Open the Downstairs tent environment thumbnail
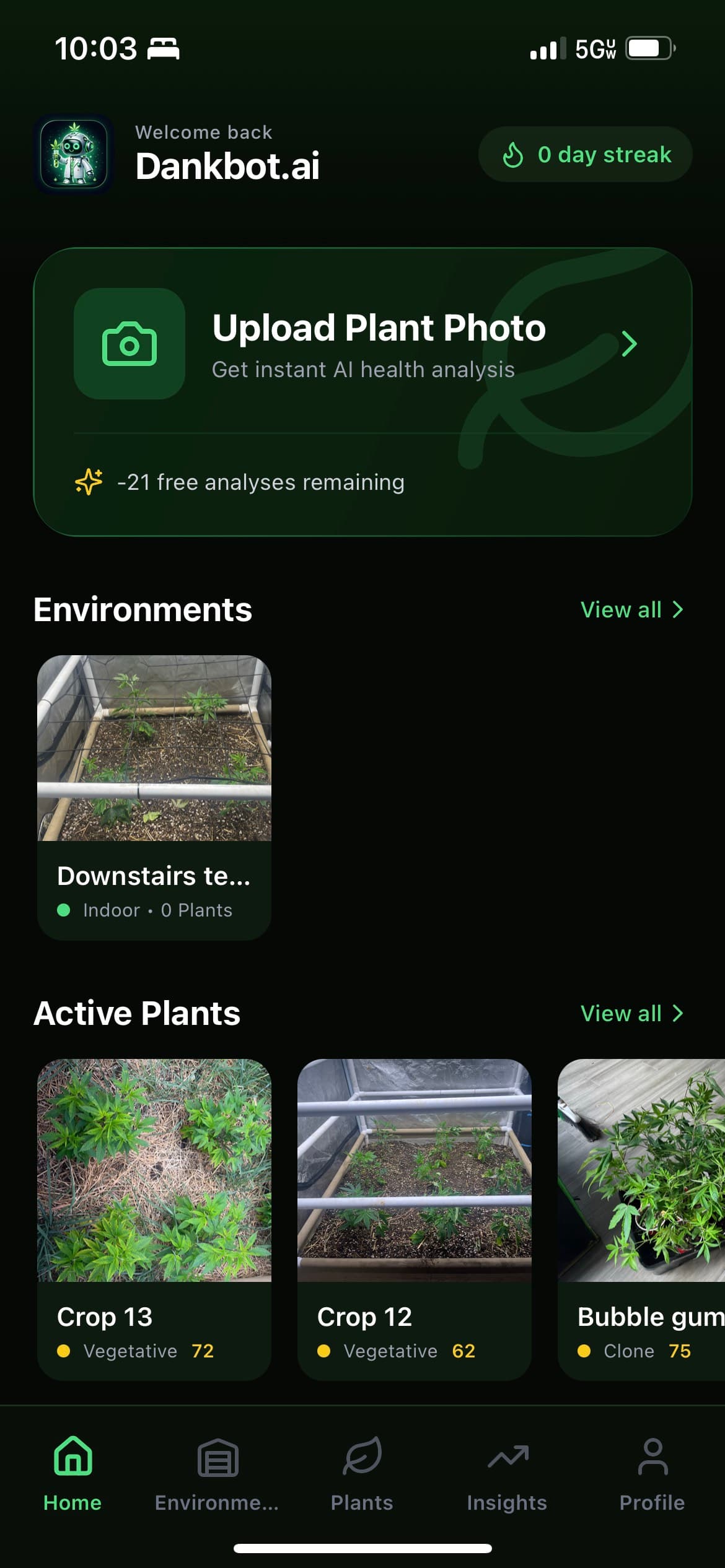This screenshot has height=1568, width=725. click(x=155, y=749)
